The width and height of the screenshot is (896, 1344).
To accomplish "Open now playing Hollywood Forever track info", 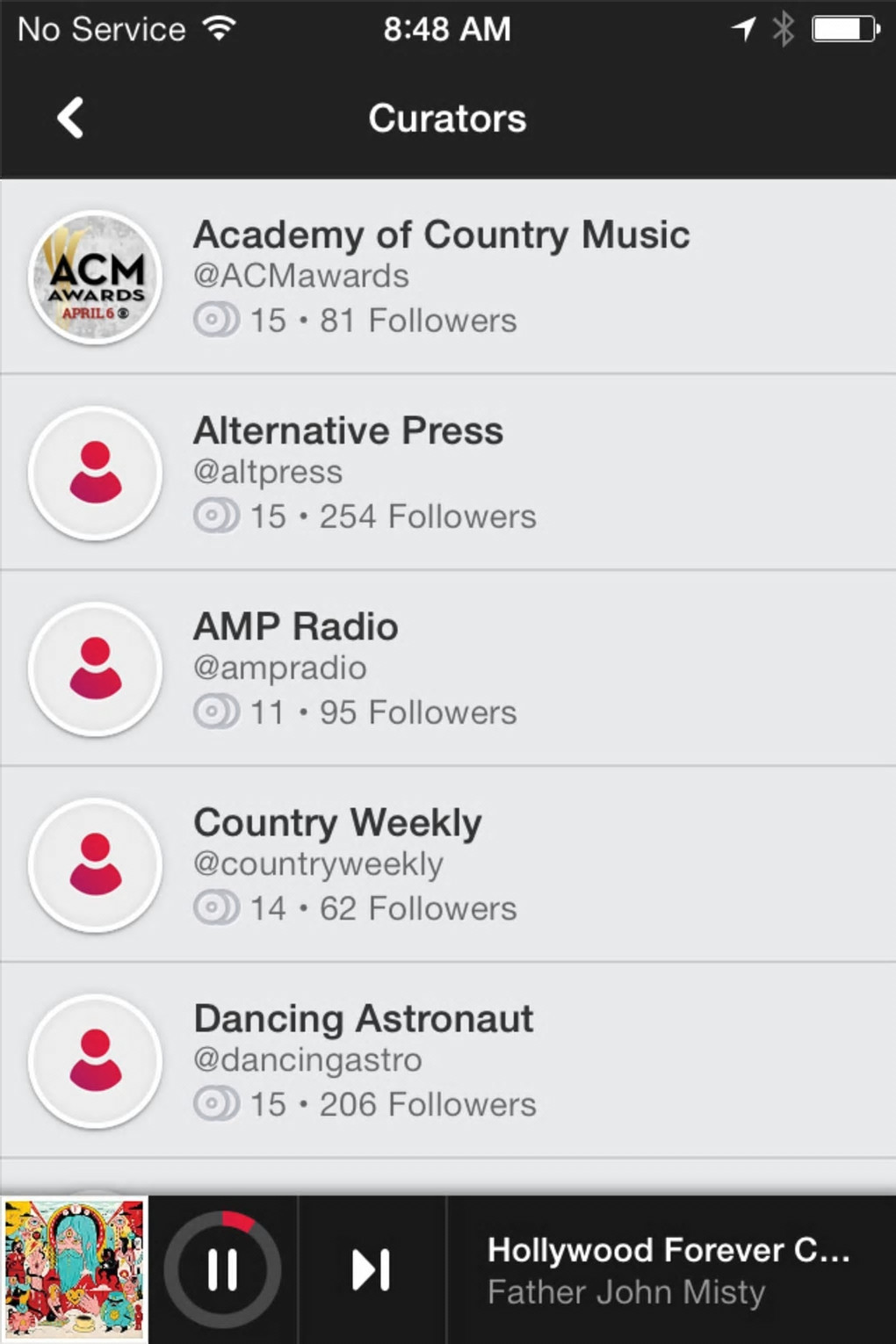I will pyautogui.click(x=668, y=1269).
